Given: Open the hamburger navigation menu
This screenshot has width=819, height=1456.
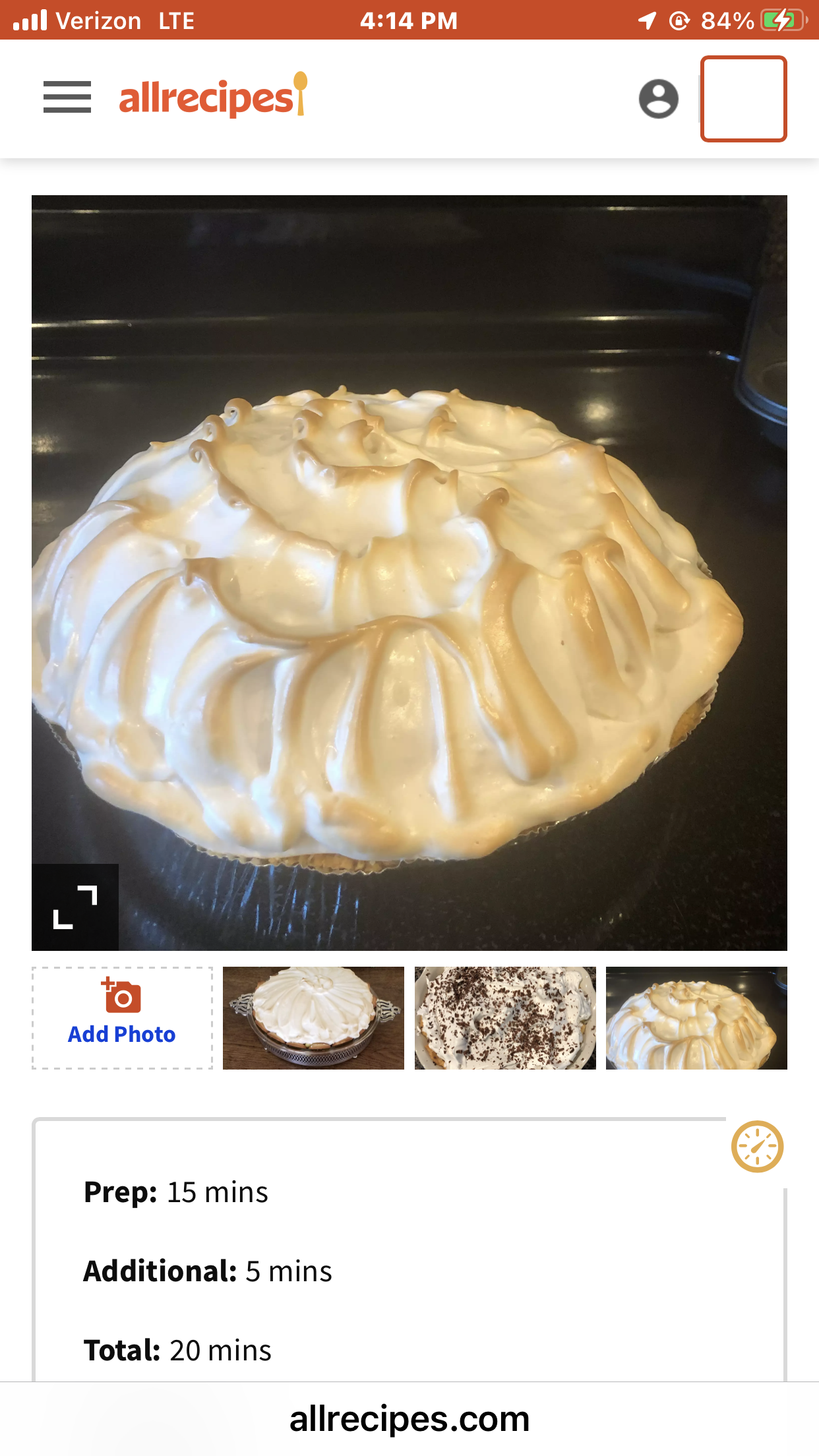Looking at the screenshot, I should point(67,98).
